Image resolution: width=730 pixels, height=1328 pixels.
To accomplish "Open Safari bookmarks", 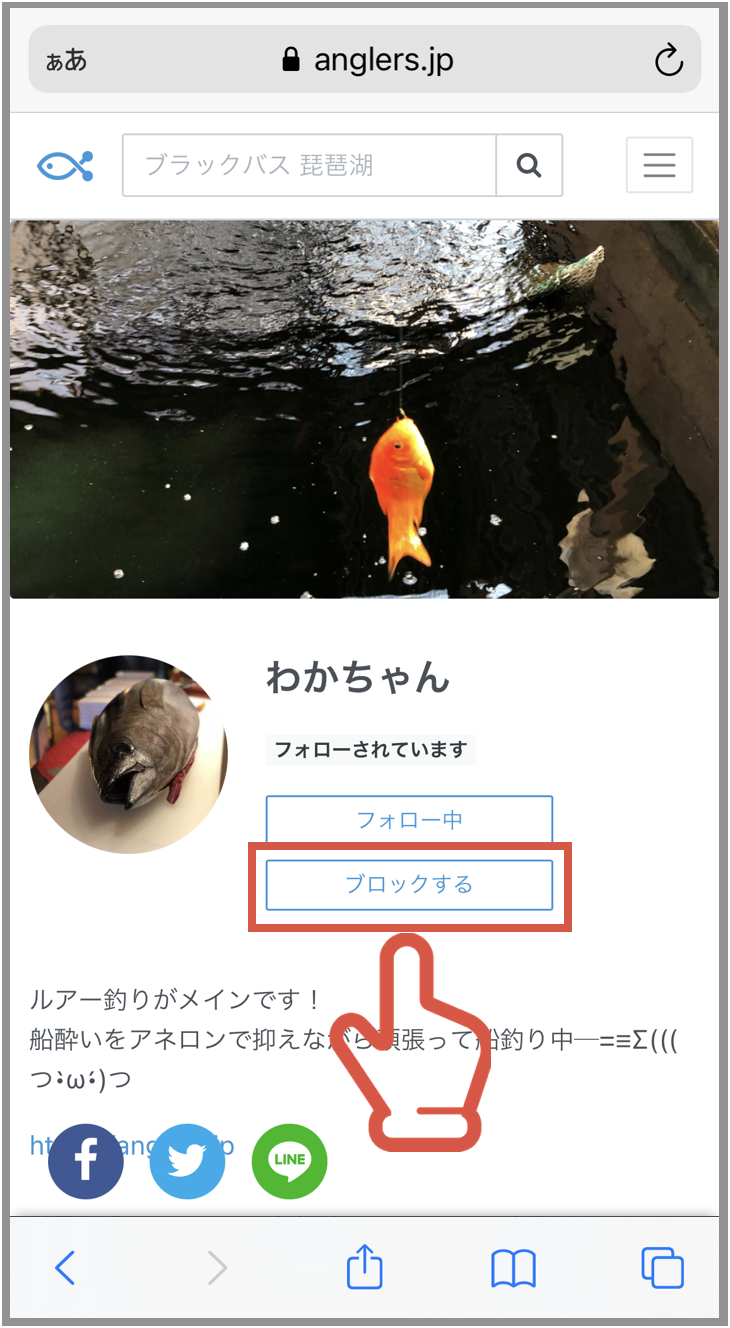I will pyautogui.click(x=513, y=1268).
